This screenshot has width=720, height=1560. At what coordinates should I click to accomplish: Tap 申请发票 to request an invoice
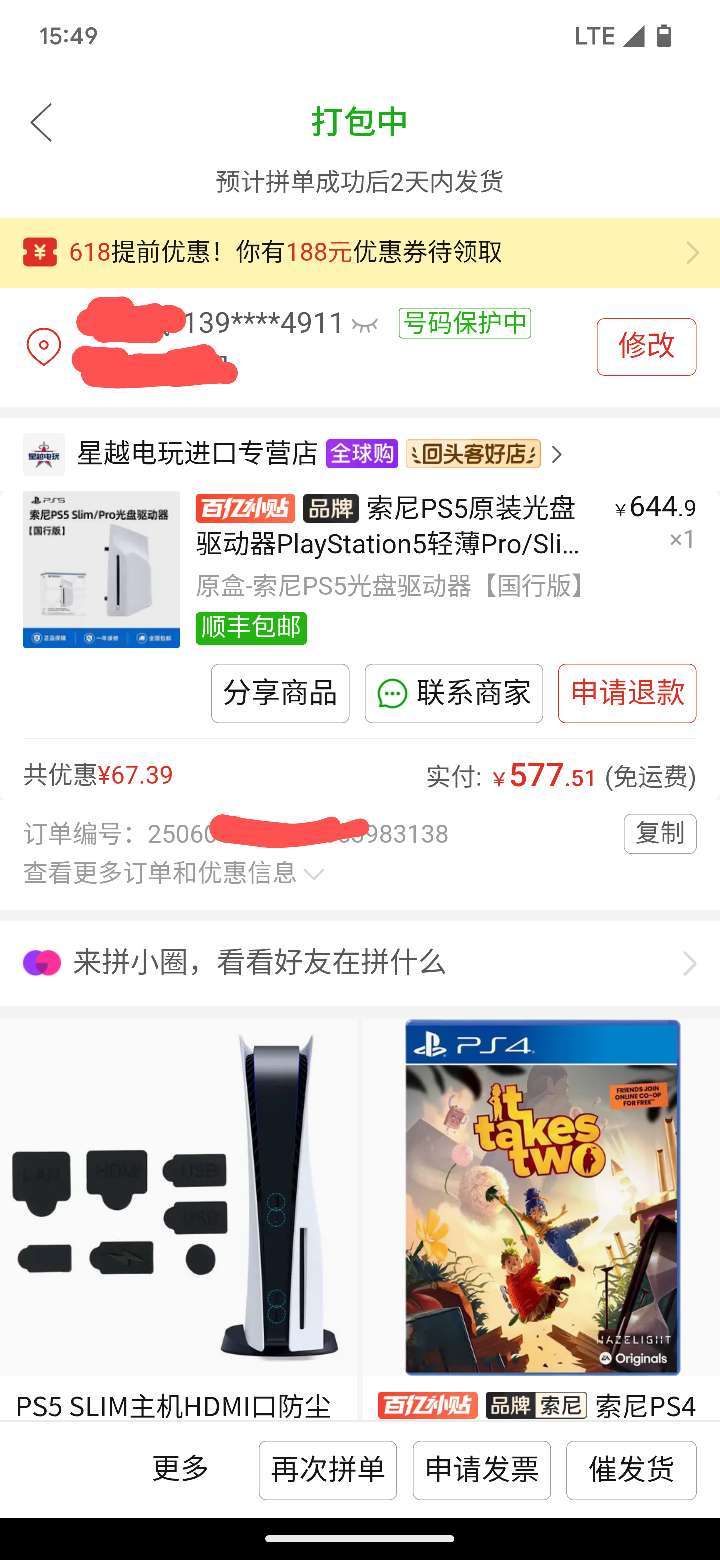tap(482, 1470)
